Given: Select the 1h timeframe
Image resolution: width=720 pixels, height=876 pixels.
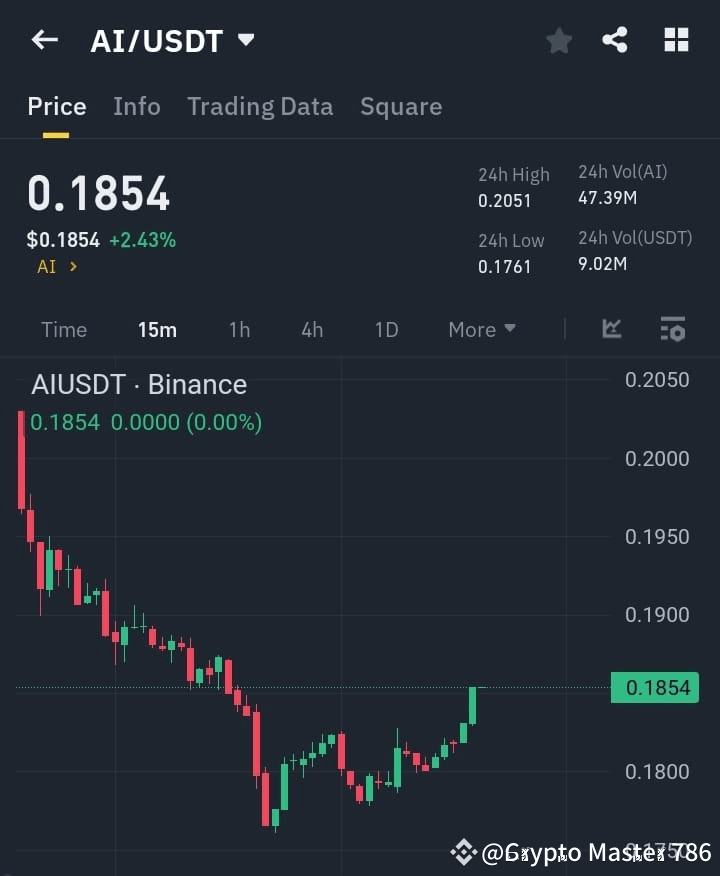Looking at the screenshot, I should [239, 329].
